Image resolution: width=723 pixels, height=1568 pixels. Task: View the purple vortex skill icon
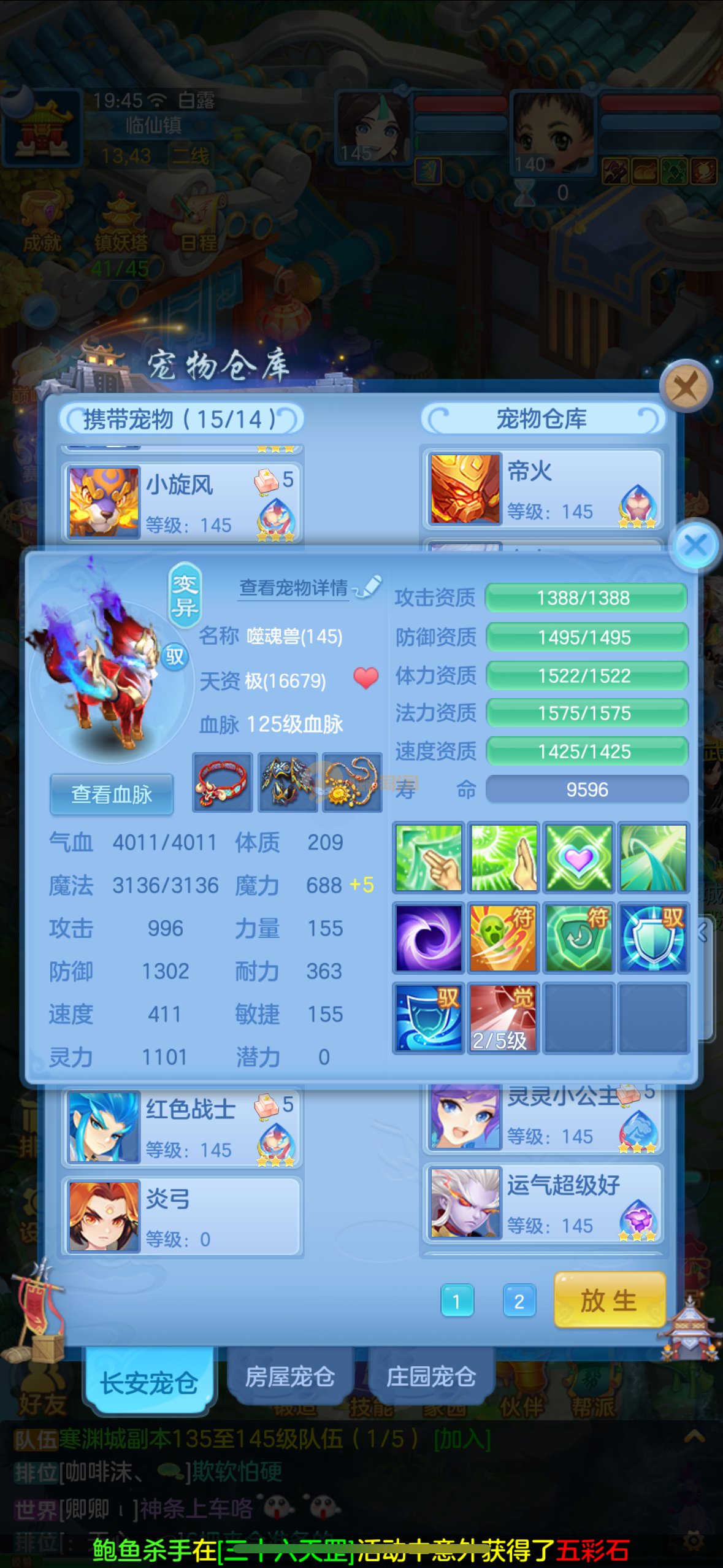coord(428,938)
